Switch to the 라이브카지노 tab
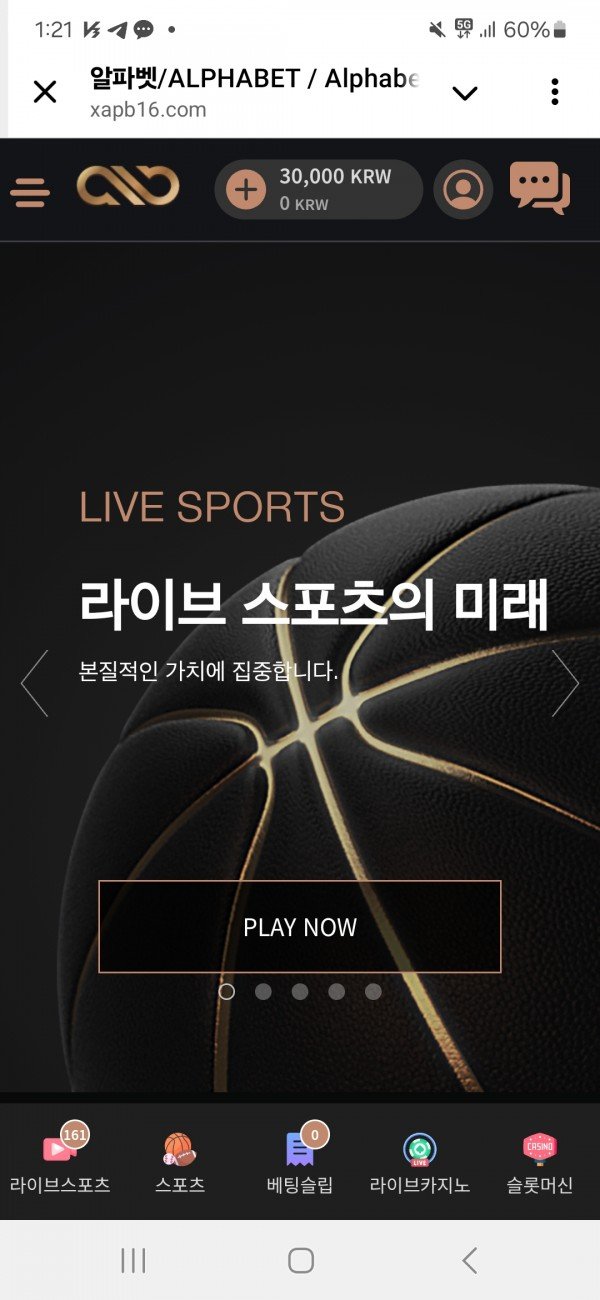 (420, 1165)
